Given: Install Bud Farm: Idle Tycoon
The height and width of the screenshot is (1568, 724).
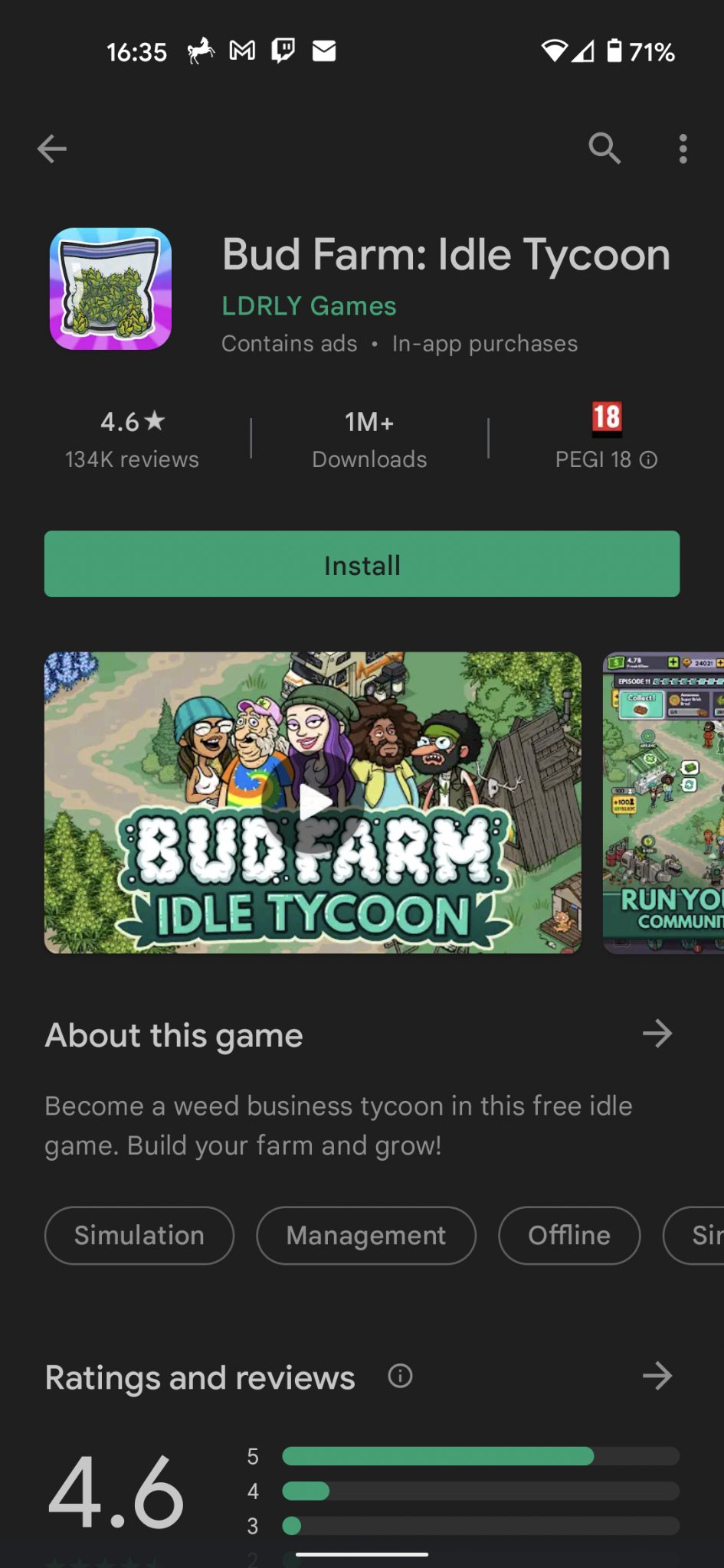Looking at the screenshot, I should (x=362, y=564).
